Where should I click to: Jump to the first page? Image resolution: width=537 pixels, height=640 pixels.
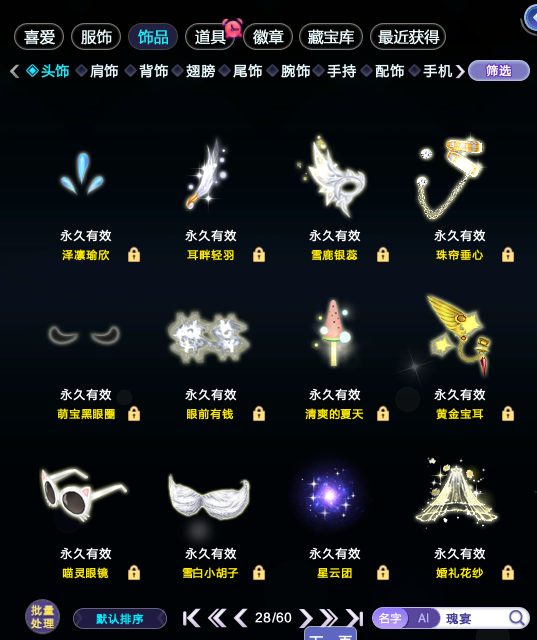pos(192,618)
